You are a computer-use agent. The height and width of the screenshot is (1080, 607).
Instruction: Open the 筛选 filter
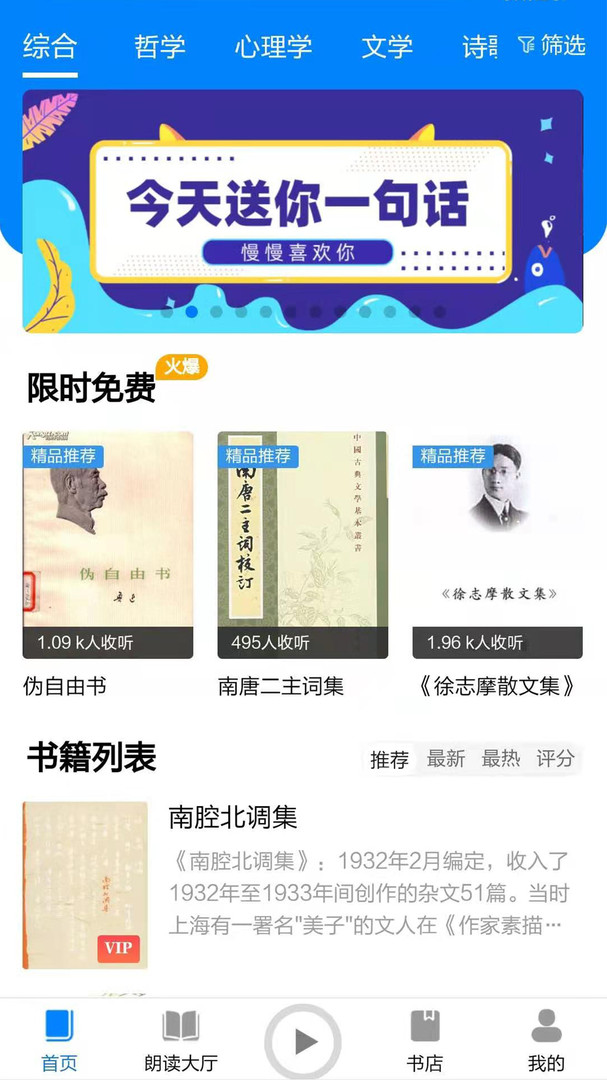[551, 45]
